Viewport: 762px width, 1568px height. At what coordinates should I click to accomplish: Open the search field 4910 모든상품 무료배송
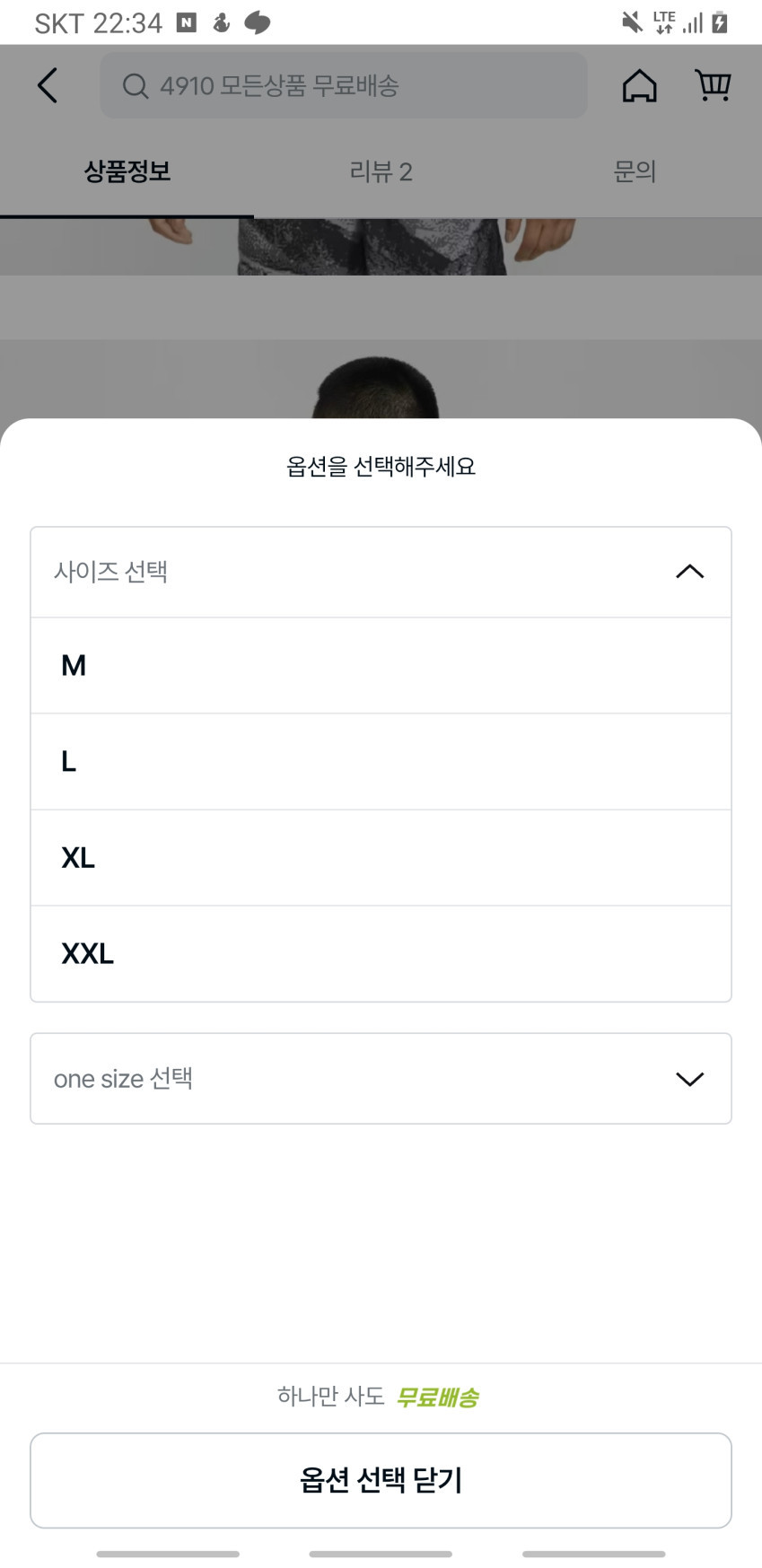coord(344,86)
